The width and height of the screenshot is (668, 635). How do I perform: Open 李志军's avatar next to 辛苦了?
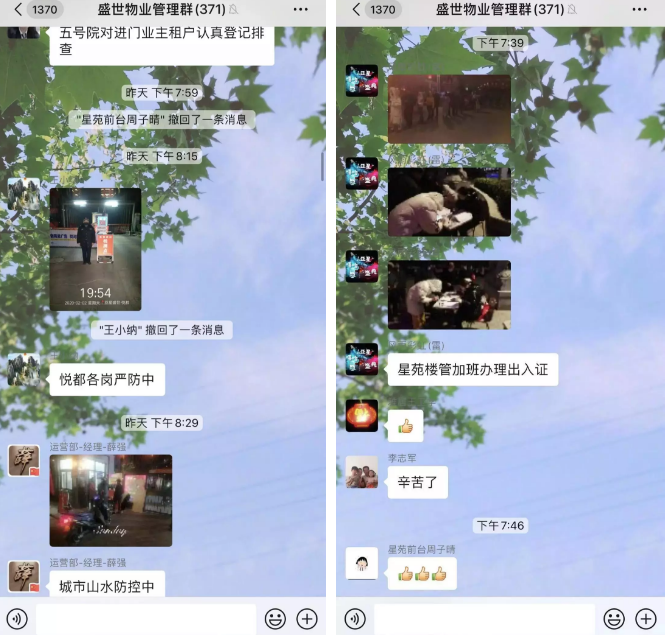coord(361,471)
